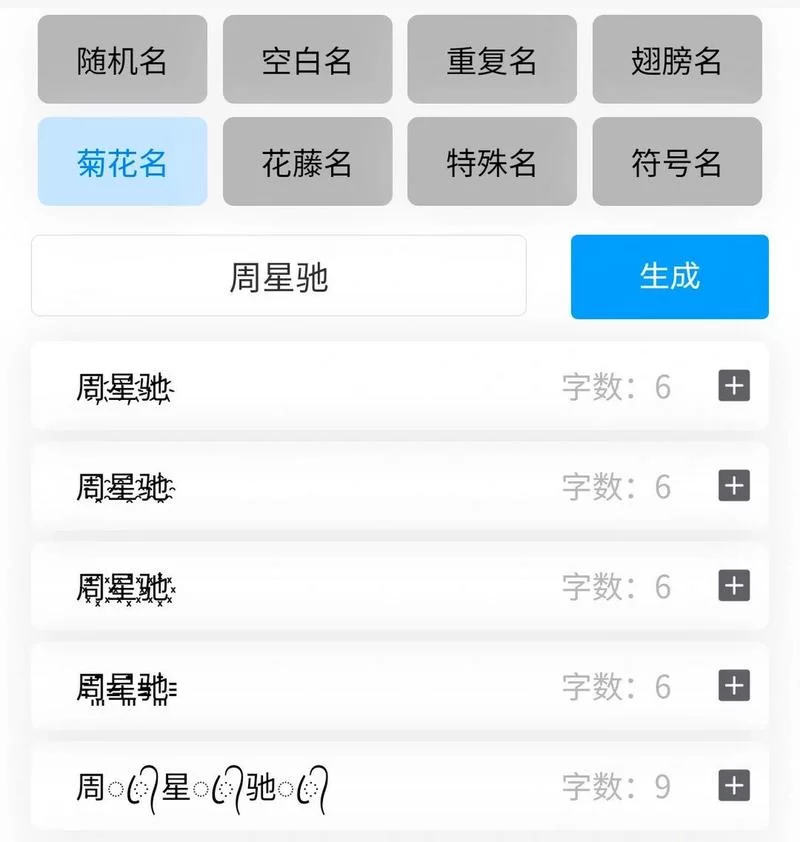Click the highlighted 菊花名 category
This screenshot has height=842, width=800.
(121, 162)
